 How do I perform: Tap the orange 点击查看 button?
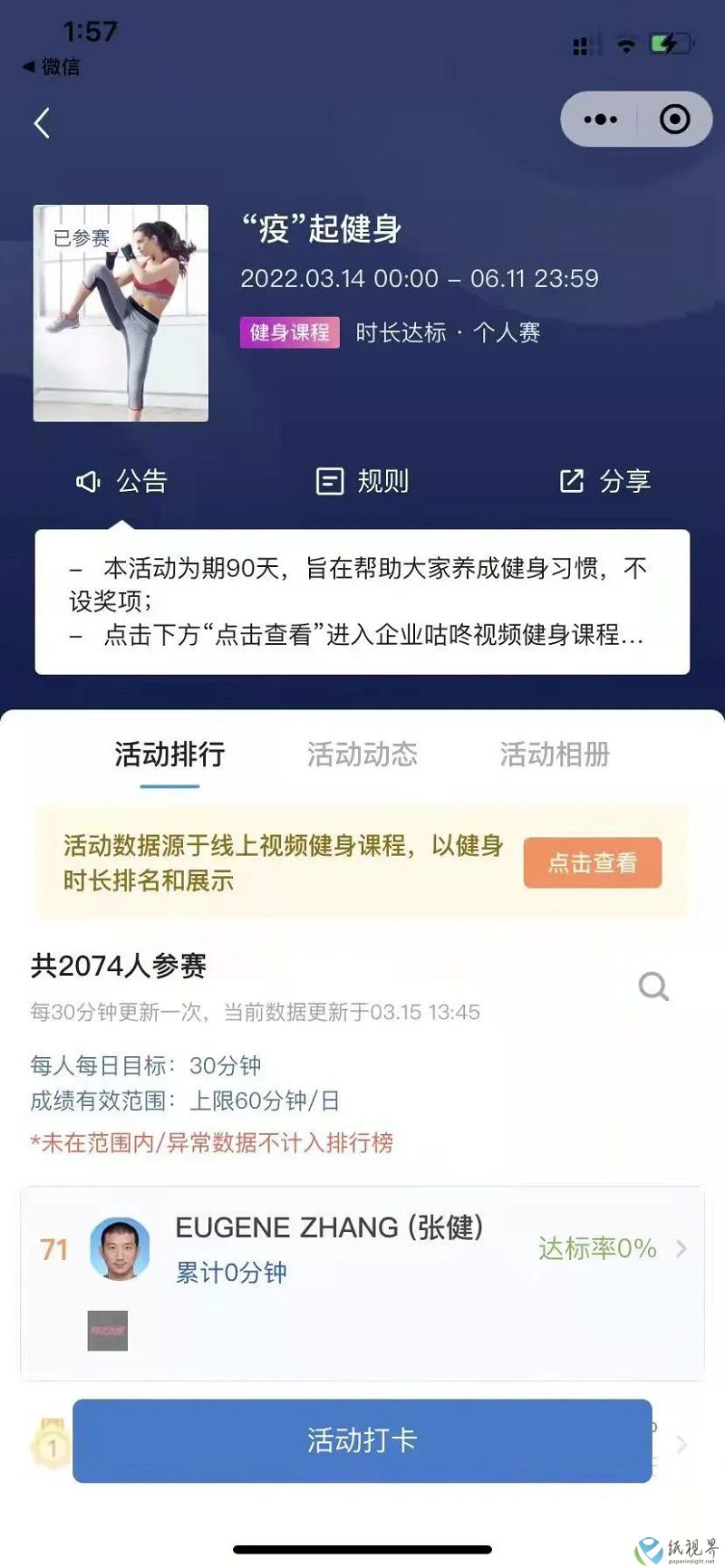tap(593, 862)
